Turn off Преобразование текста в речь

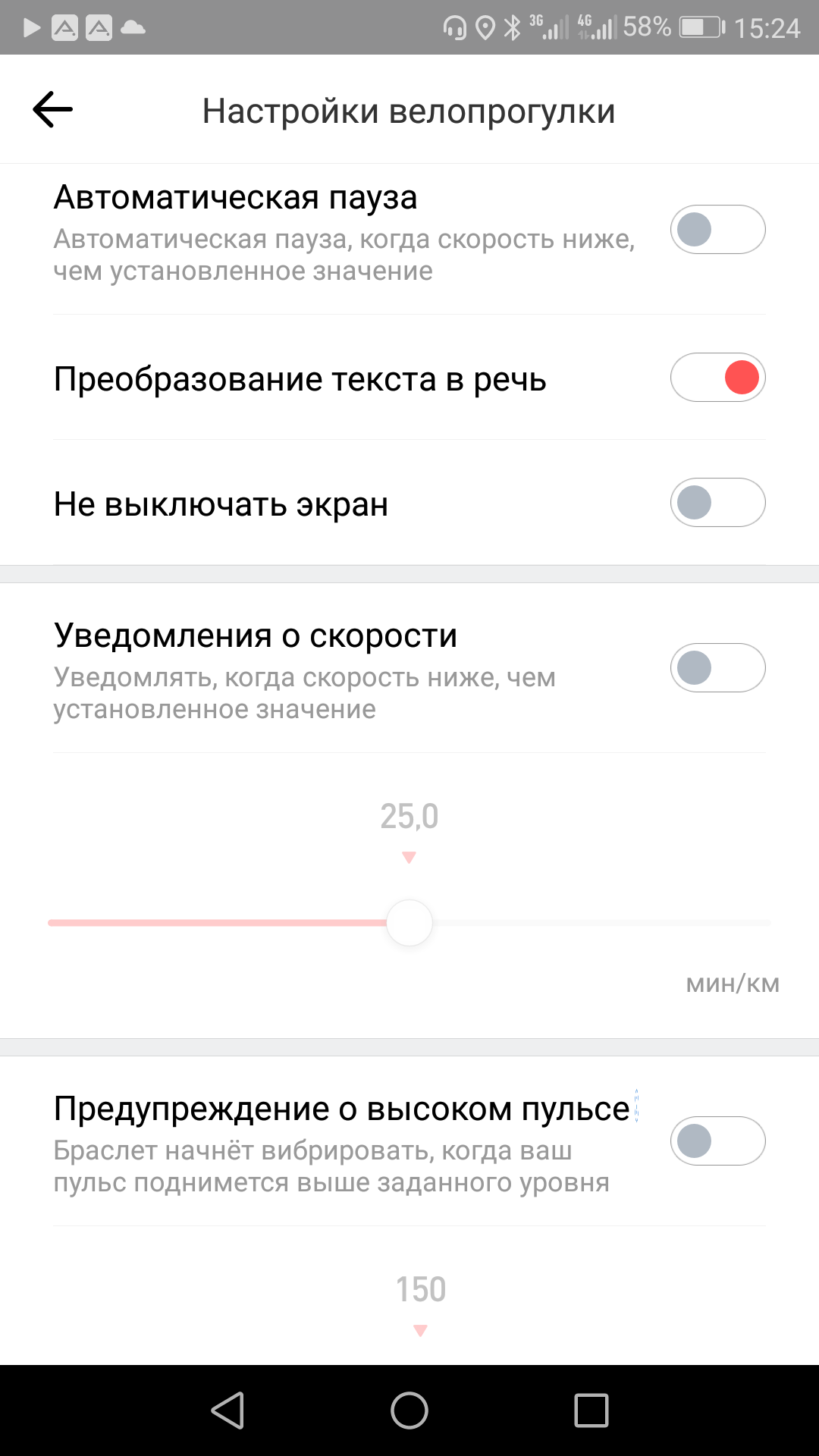click(x=717, y=378)
